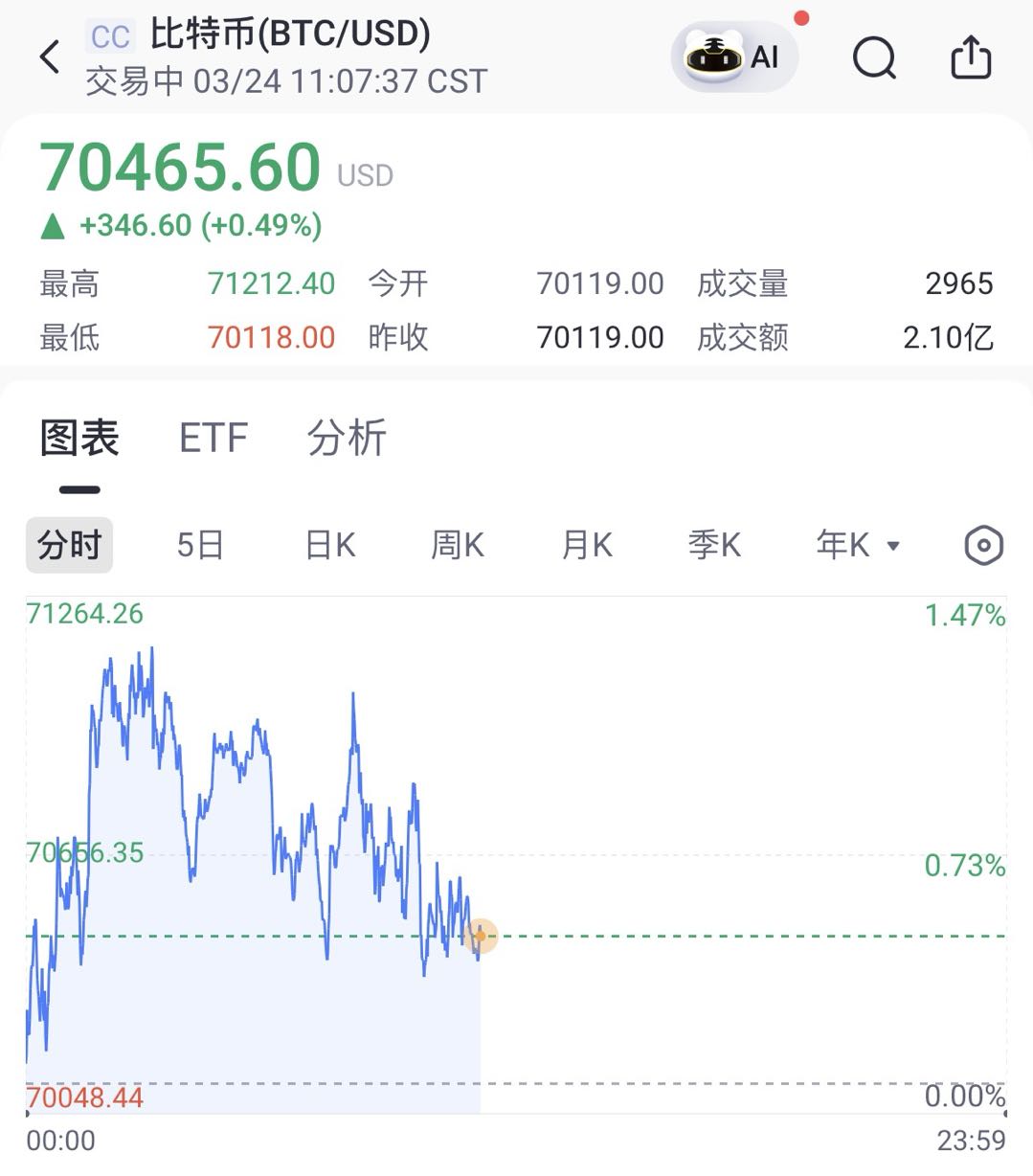Select the 5日 chart period
Screen dimensions: 1033x1176
[200, 546]
